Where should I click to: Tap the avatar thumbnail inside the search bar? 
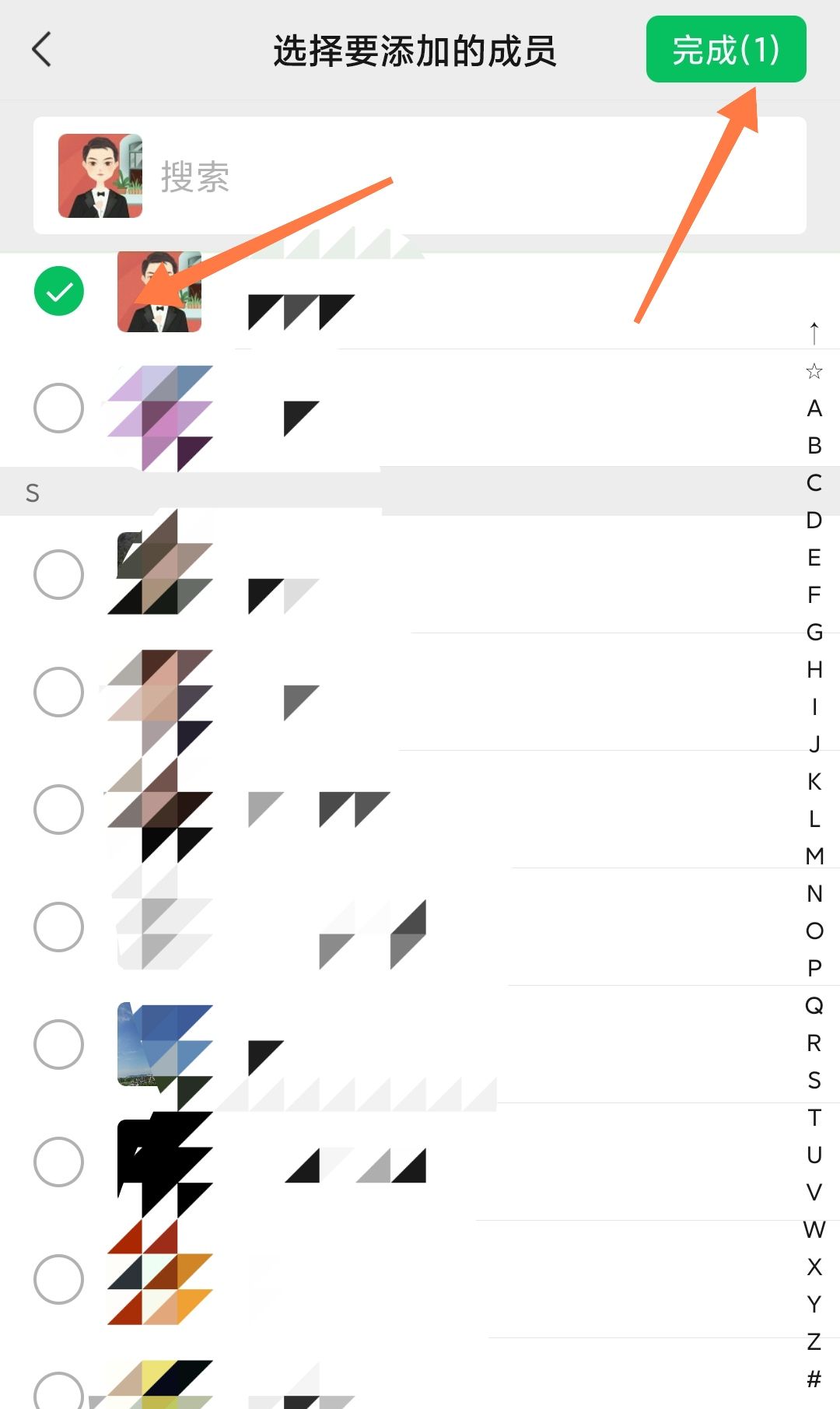click(100, 176)
